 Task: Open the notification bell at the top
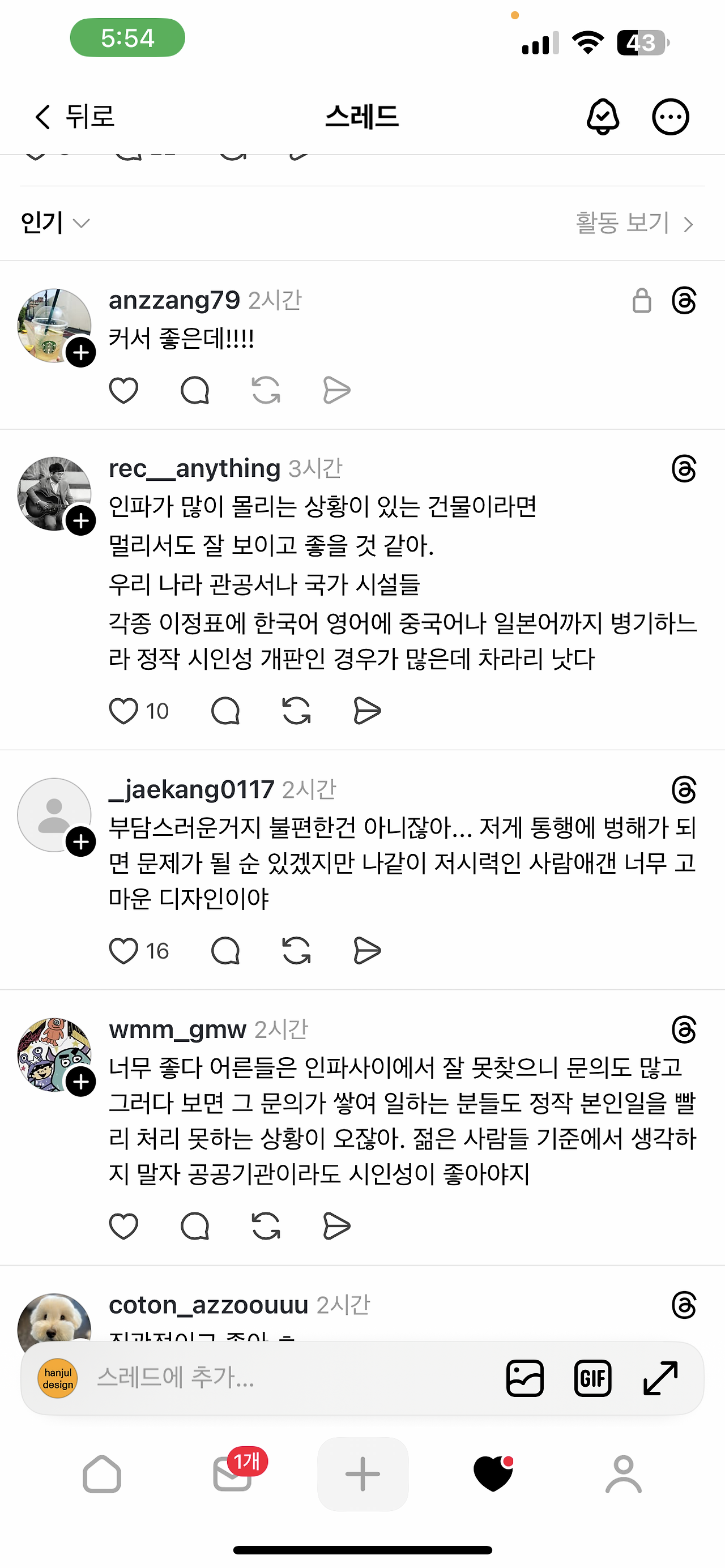point(603,117)
